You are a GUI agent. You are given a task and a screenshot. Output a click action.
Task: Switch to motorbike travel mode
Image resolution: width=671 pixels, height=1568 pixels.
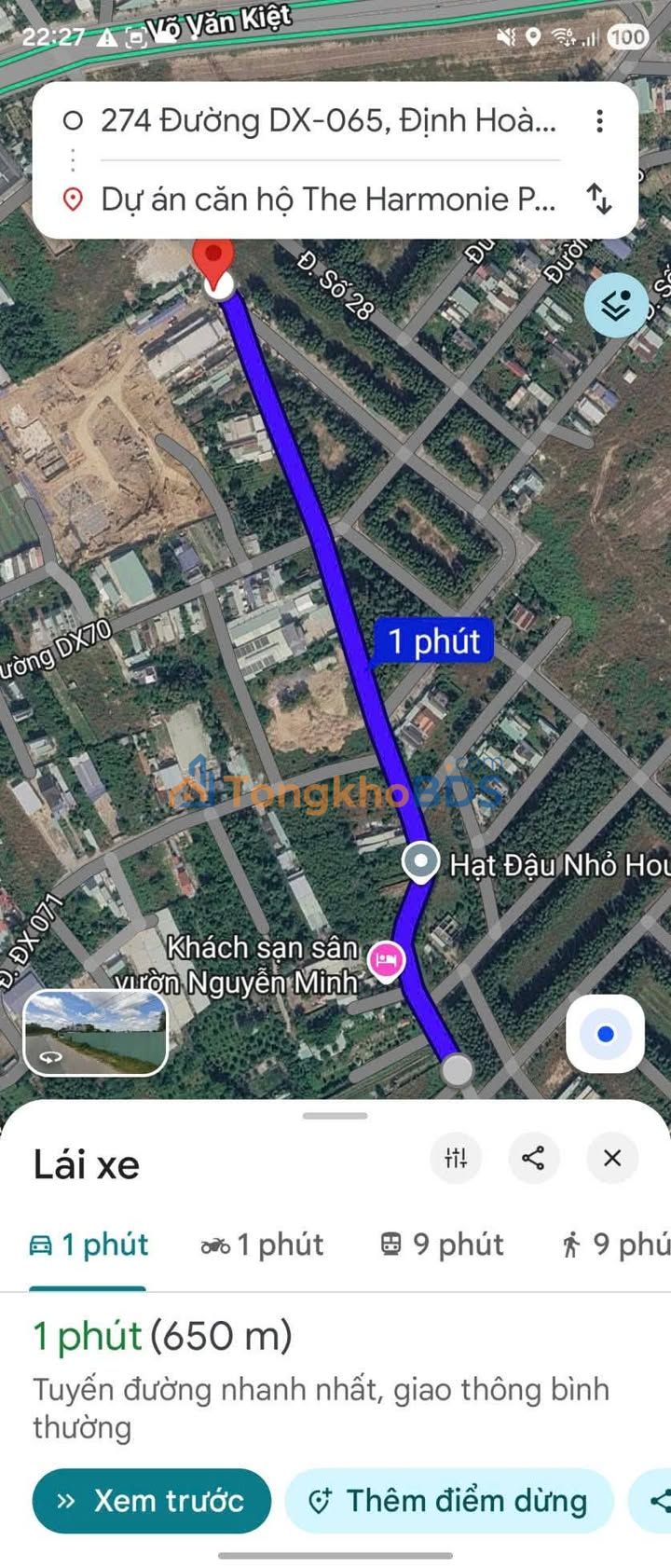pos(263,1245)
